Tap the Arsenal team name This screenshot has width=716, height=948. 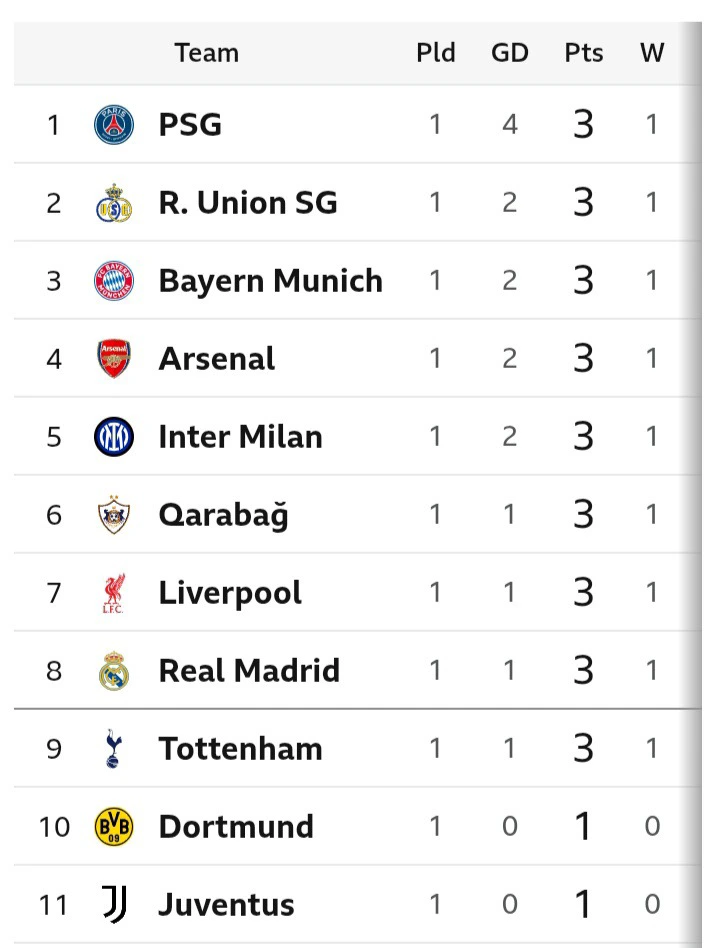point(216,359)
